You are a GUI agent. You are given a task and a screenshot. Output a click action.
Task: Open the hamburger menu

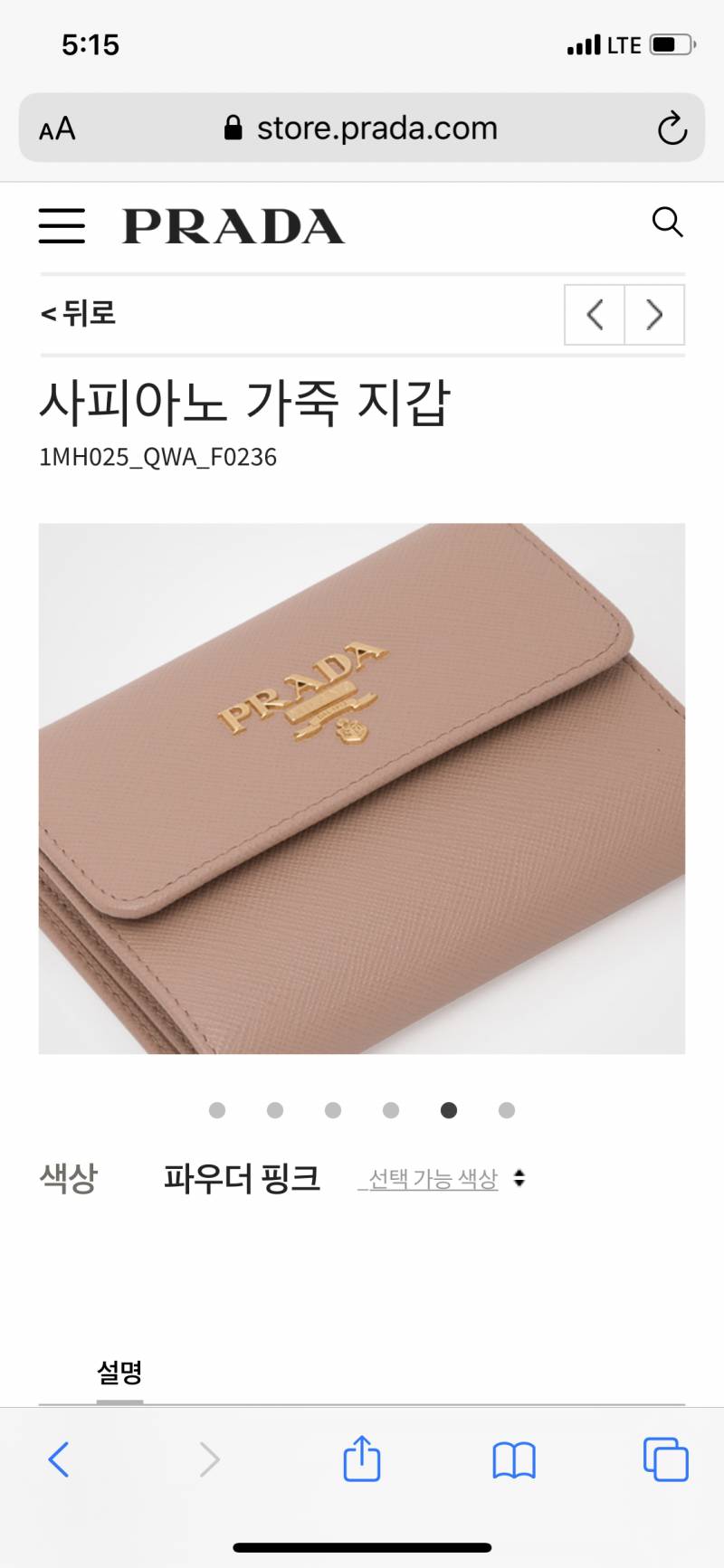coord(62,226)
